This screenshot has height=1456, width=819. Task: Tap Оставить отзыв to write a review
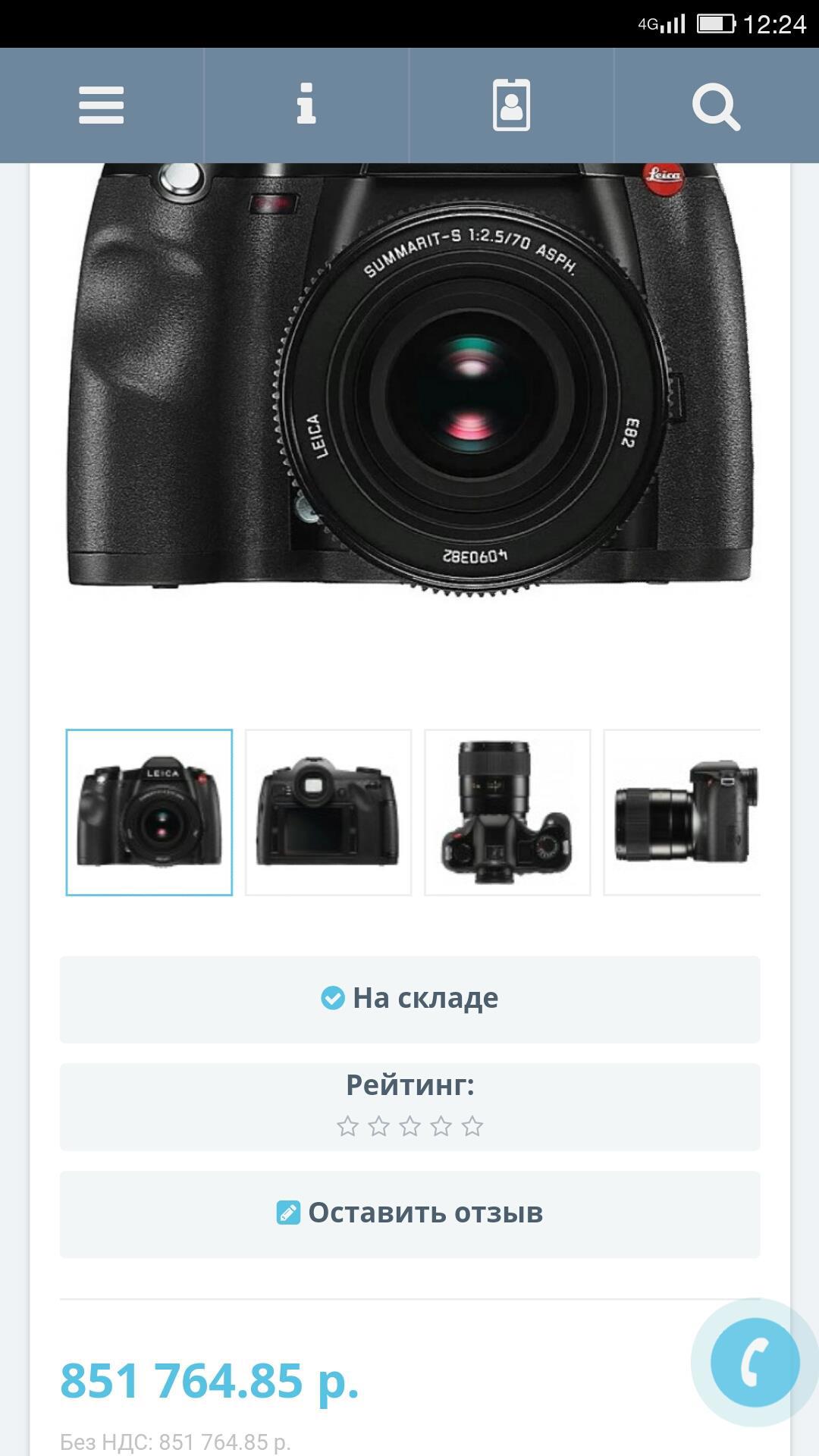410,1213
